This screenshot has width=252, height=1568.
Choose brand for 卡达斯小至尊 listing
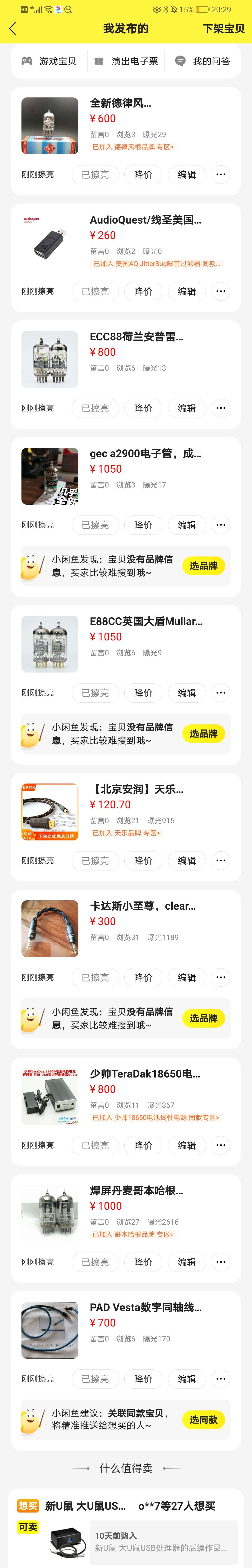pos(203,1018)
